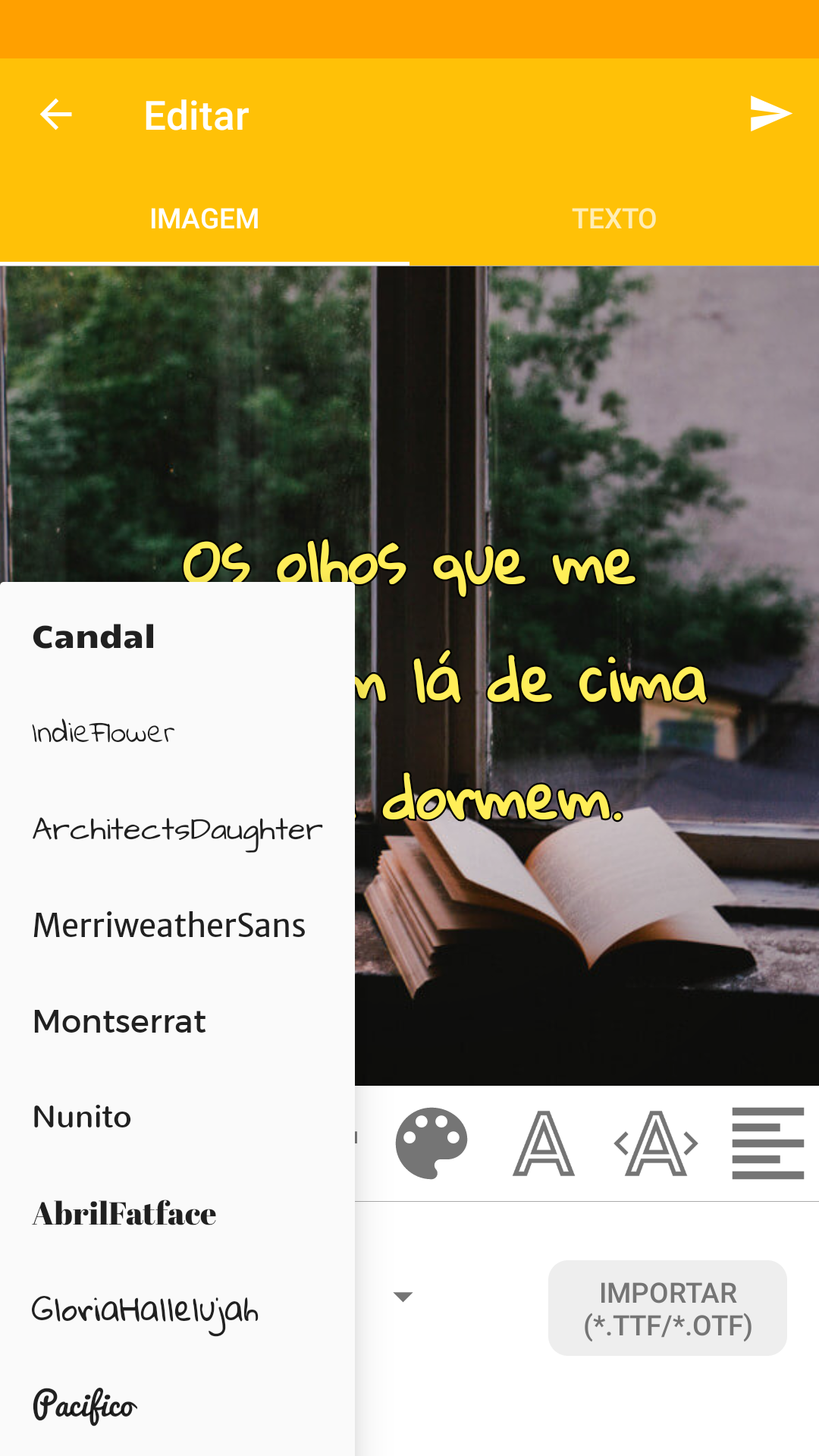This screenshot has height=1456, width=819.
Task: Open the letter spacing tool
Action: (x=656, y=1143)
